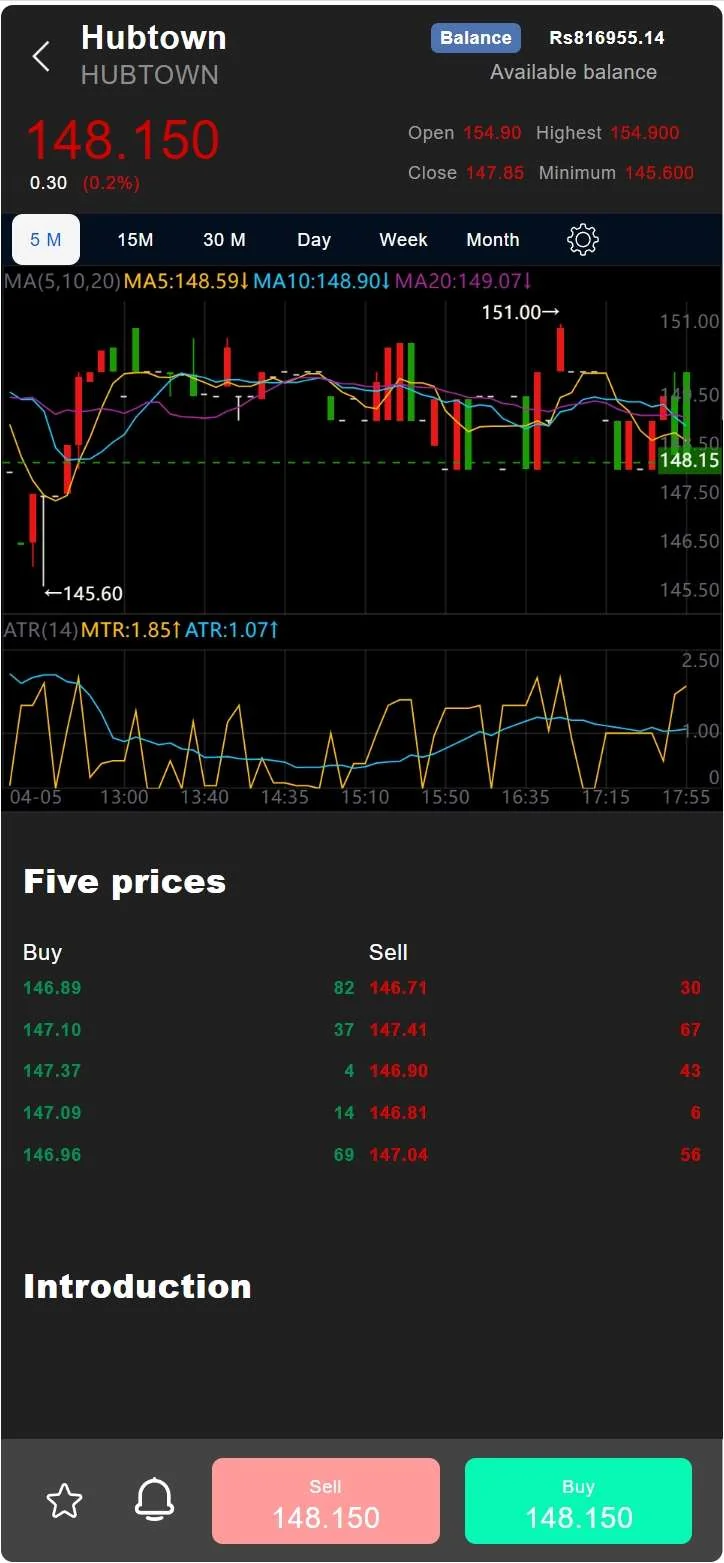Set a price alert with the bell
This screenshot has width=724, height=1563.
(155, 1500)
